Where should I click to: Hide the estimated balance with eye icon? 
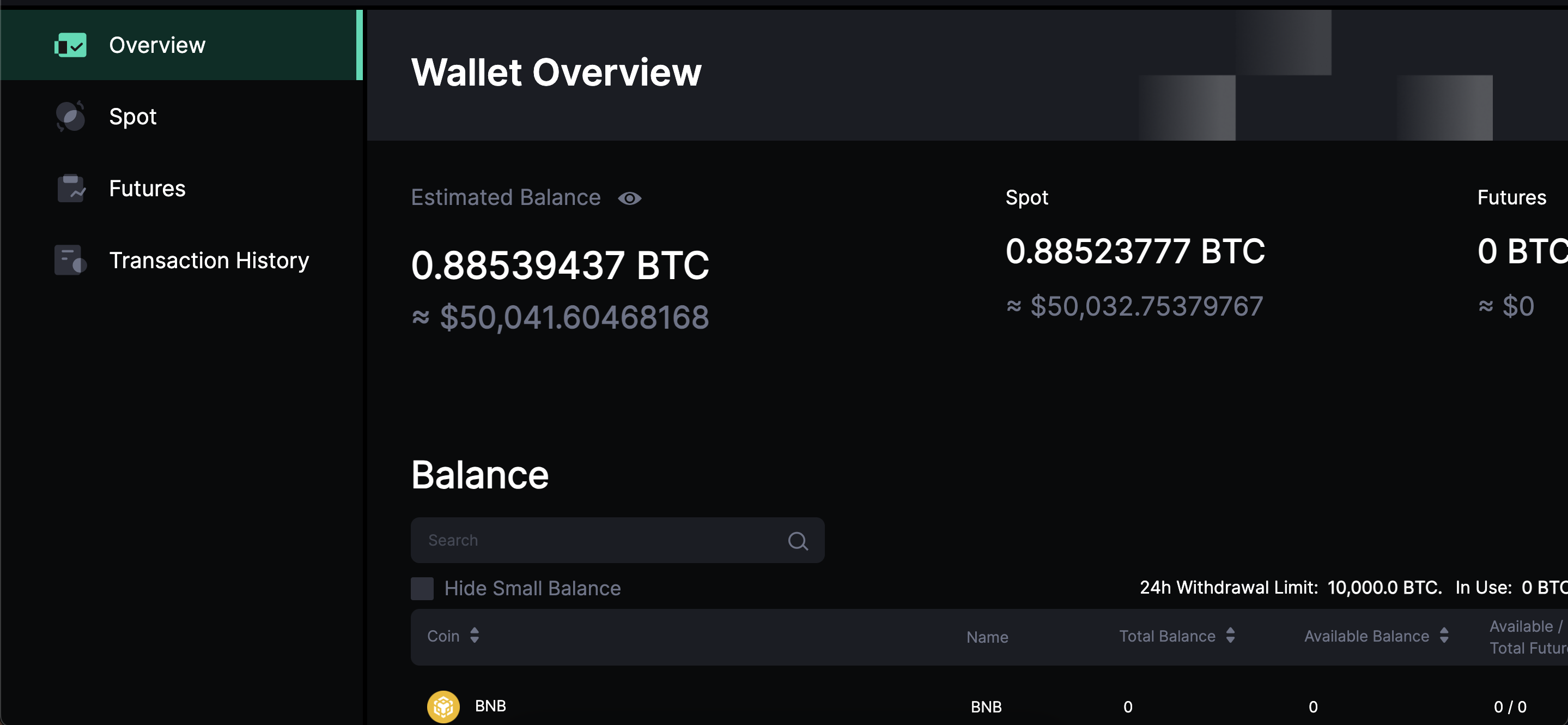pyautogui.click(x=629, y=198)
